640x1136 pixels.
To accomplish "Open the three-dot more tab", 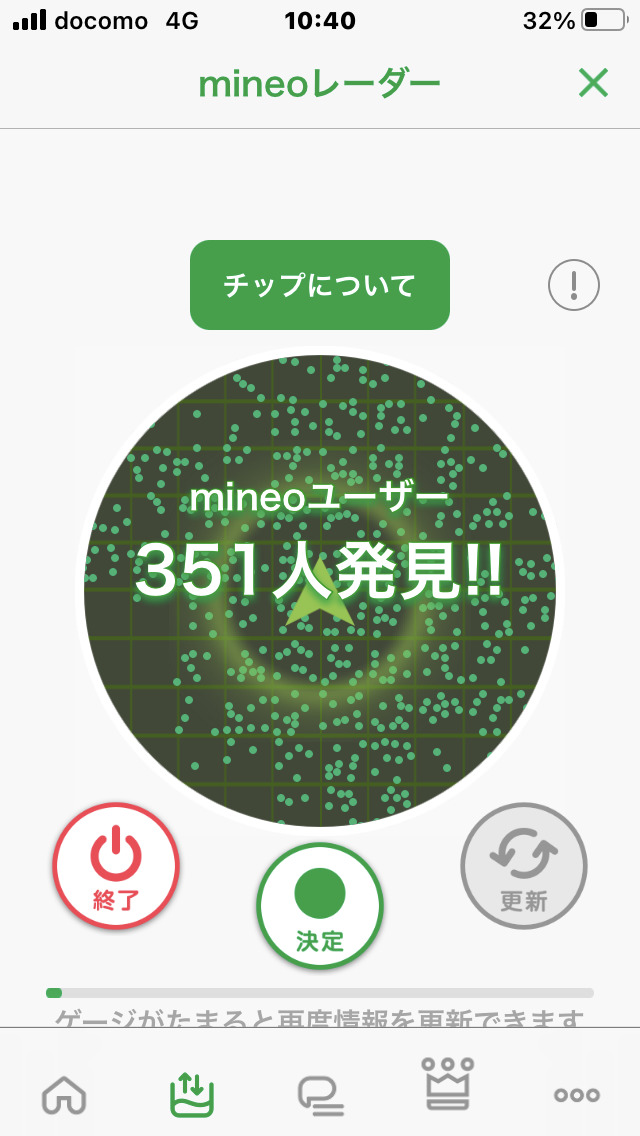I will click(577, 1095).
